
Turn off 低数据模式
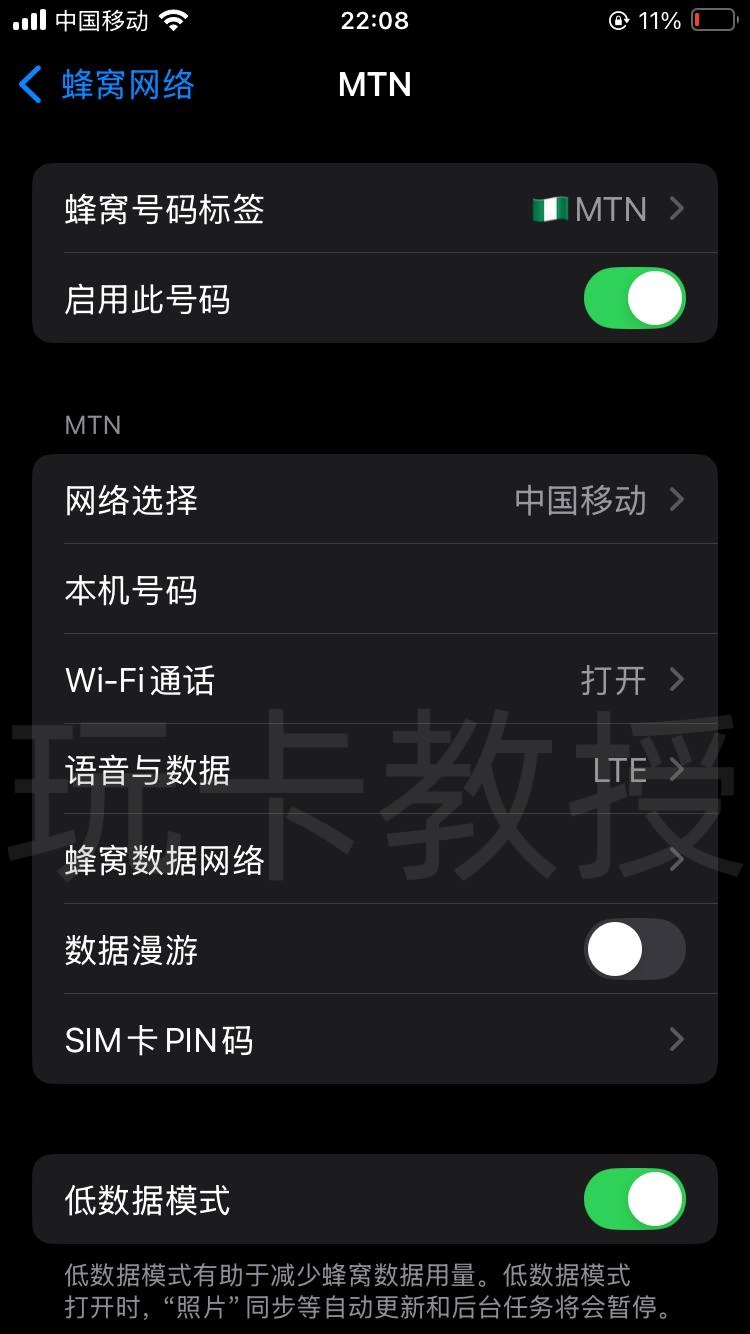click(634, 1198)
